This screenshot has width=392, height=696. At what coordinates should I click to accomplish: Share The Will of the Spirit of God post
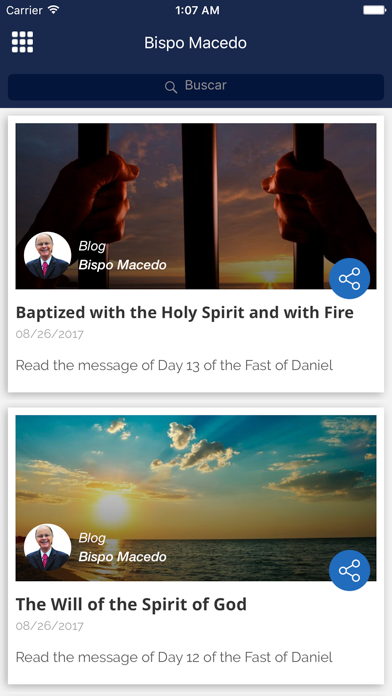tap(349, 570)
